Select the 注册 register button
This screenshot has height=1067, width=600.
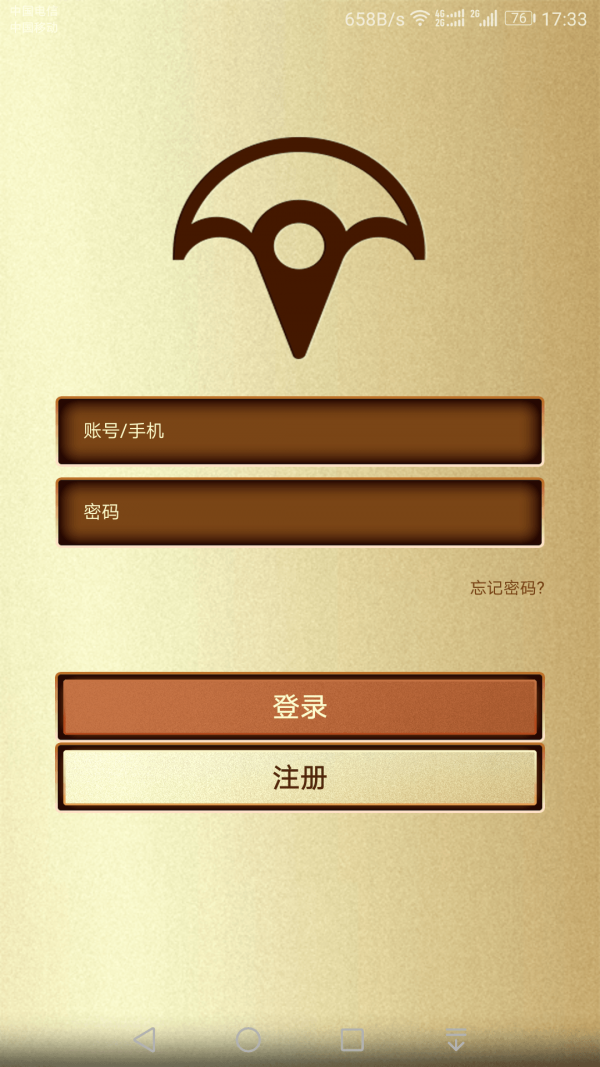pos(300,778)
